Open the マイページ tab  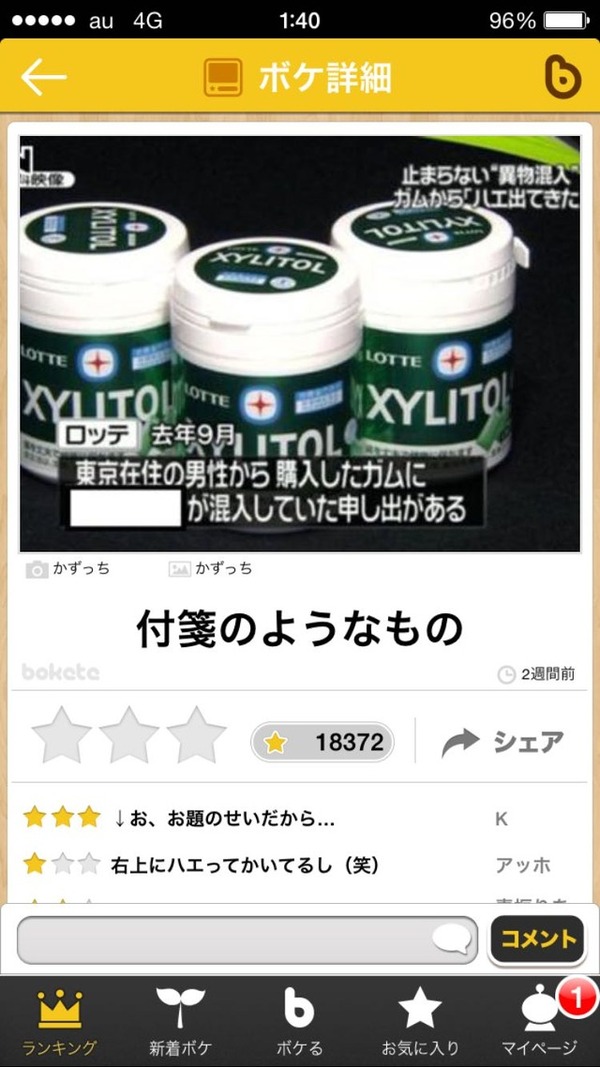tap(539, 1020)
